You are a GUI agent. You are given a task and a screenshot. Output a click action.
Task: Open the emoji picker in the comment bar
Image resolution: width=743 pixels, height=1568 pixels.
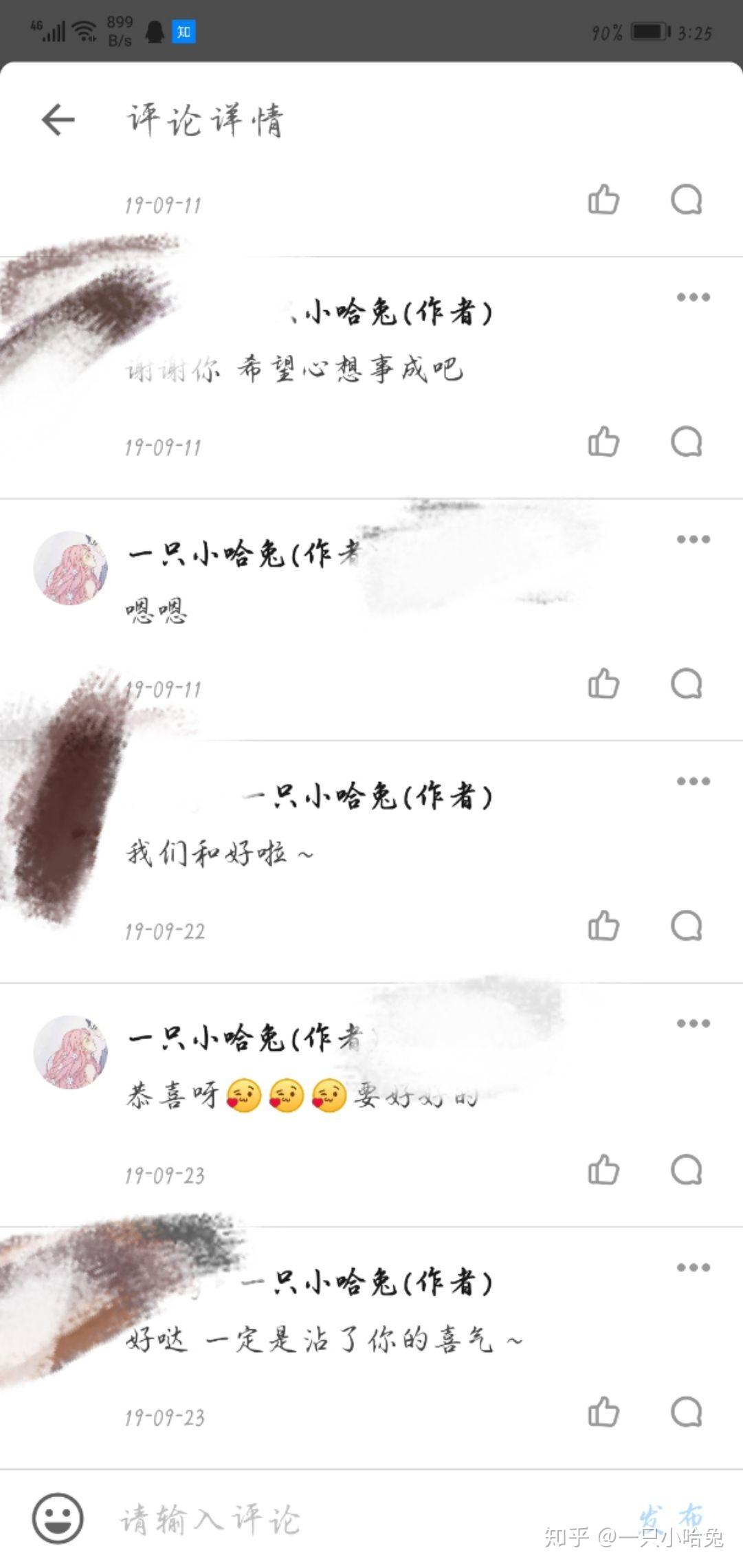(x=58, y=1518)
